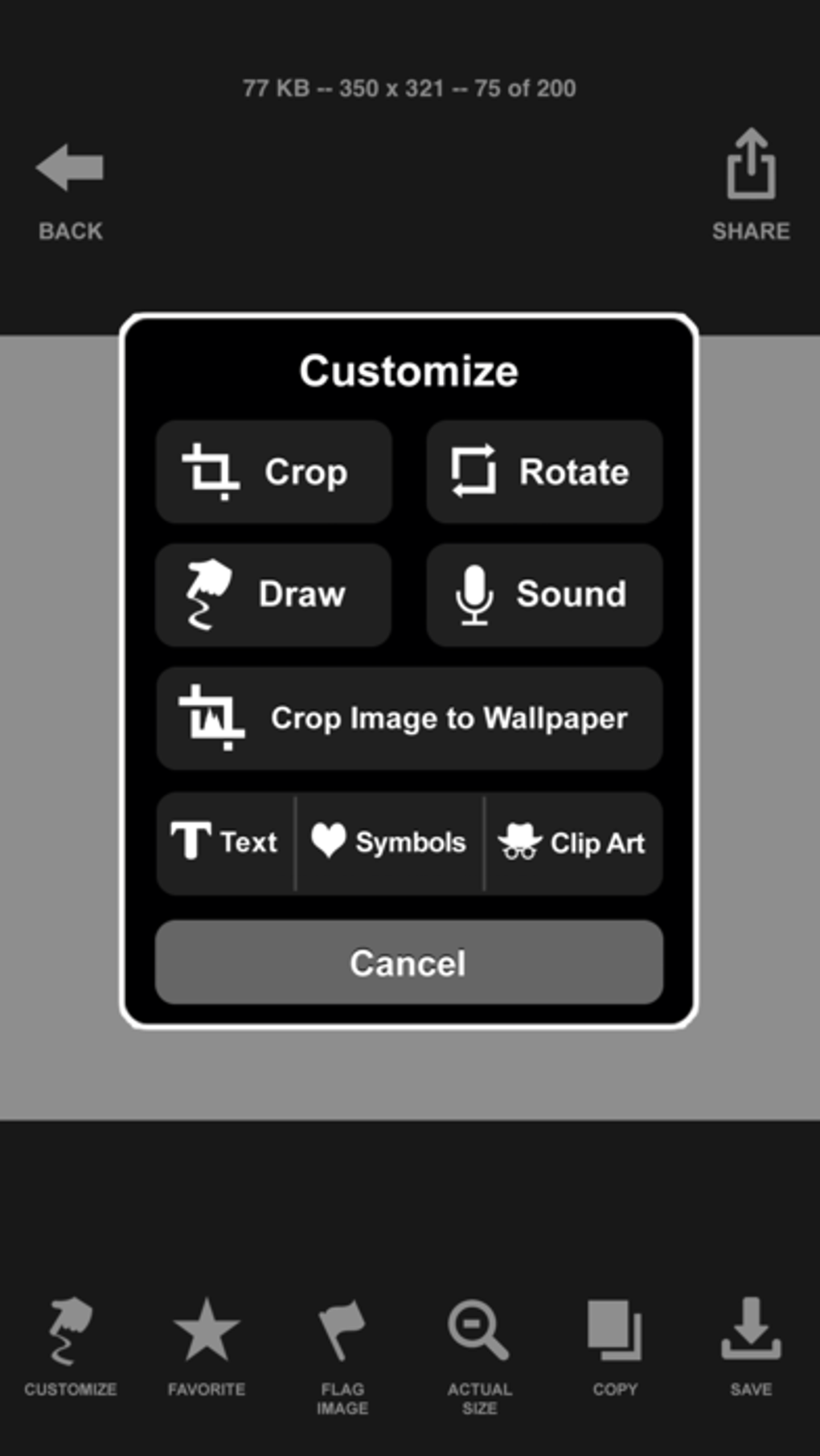Cancel the Customize dialog
The height and width of the screenshot is (1456, 820).
click(409, 962)
